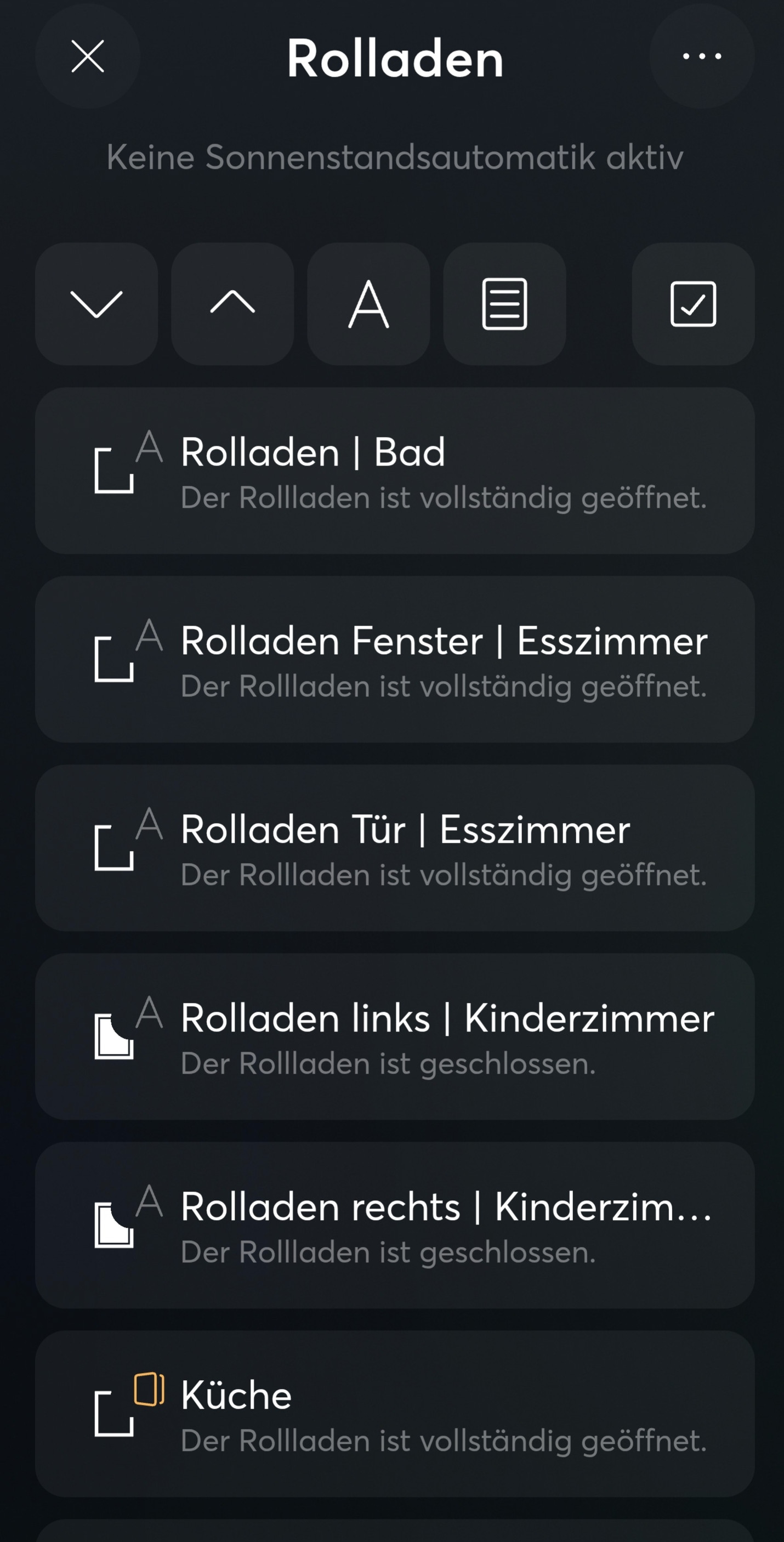Select Rolladen Fenster | Esszimmer

point(394,659)
